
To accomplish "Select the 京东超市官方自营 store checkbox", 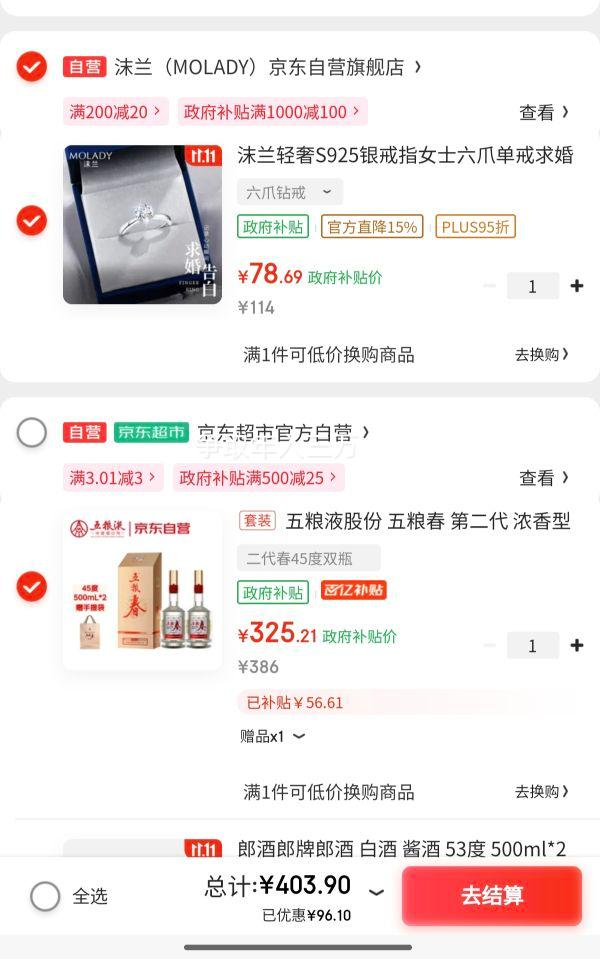I will (x=32, y=432).
